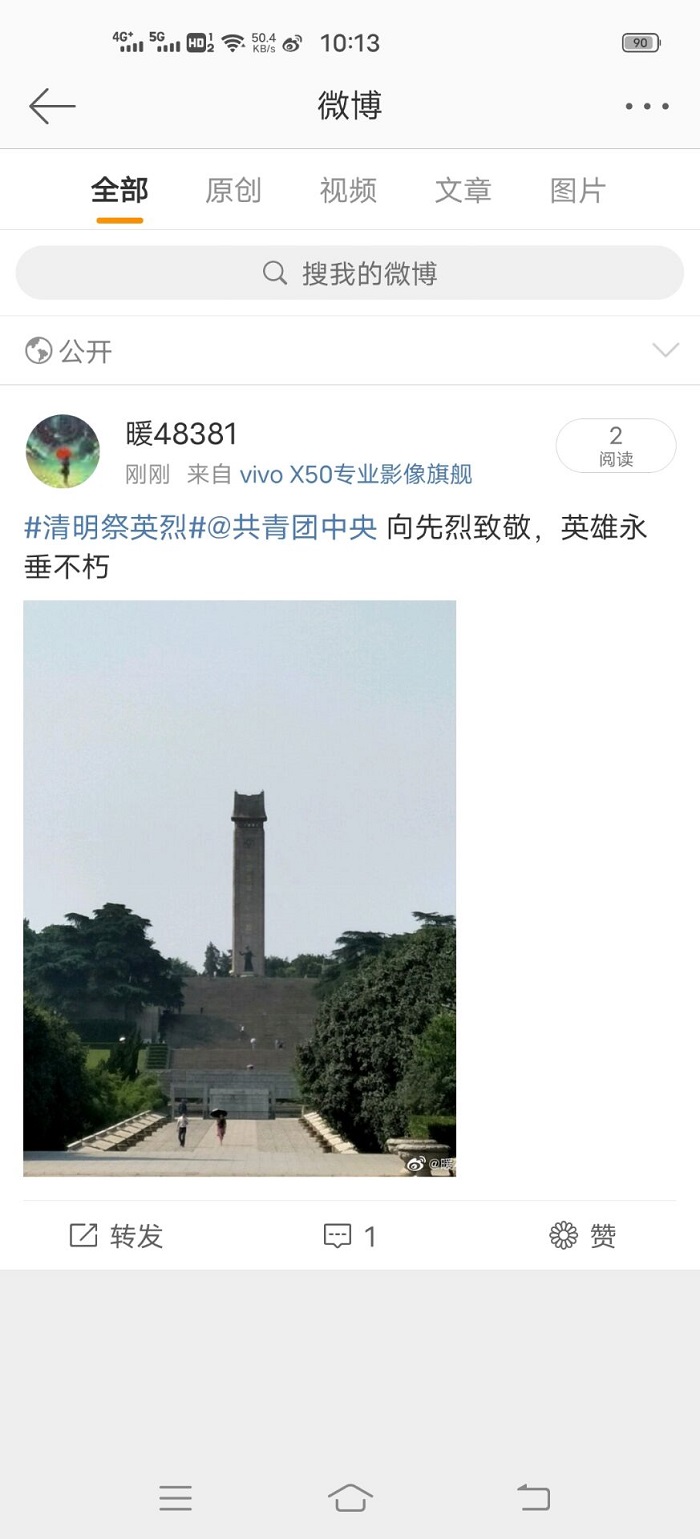The height and width of the screenshot is (1539, 700).
Task: Go to the system home screen
Action: point(350,1497)
